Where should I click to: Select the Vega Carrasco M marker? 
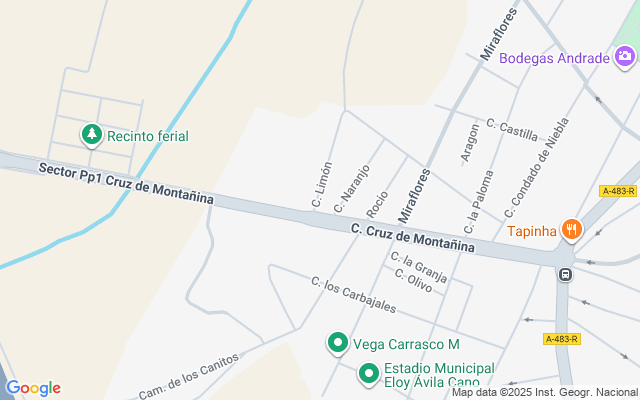pyautogui.click(x=338, y=344)
